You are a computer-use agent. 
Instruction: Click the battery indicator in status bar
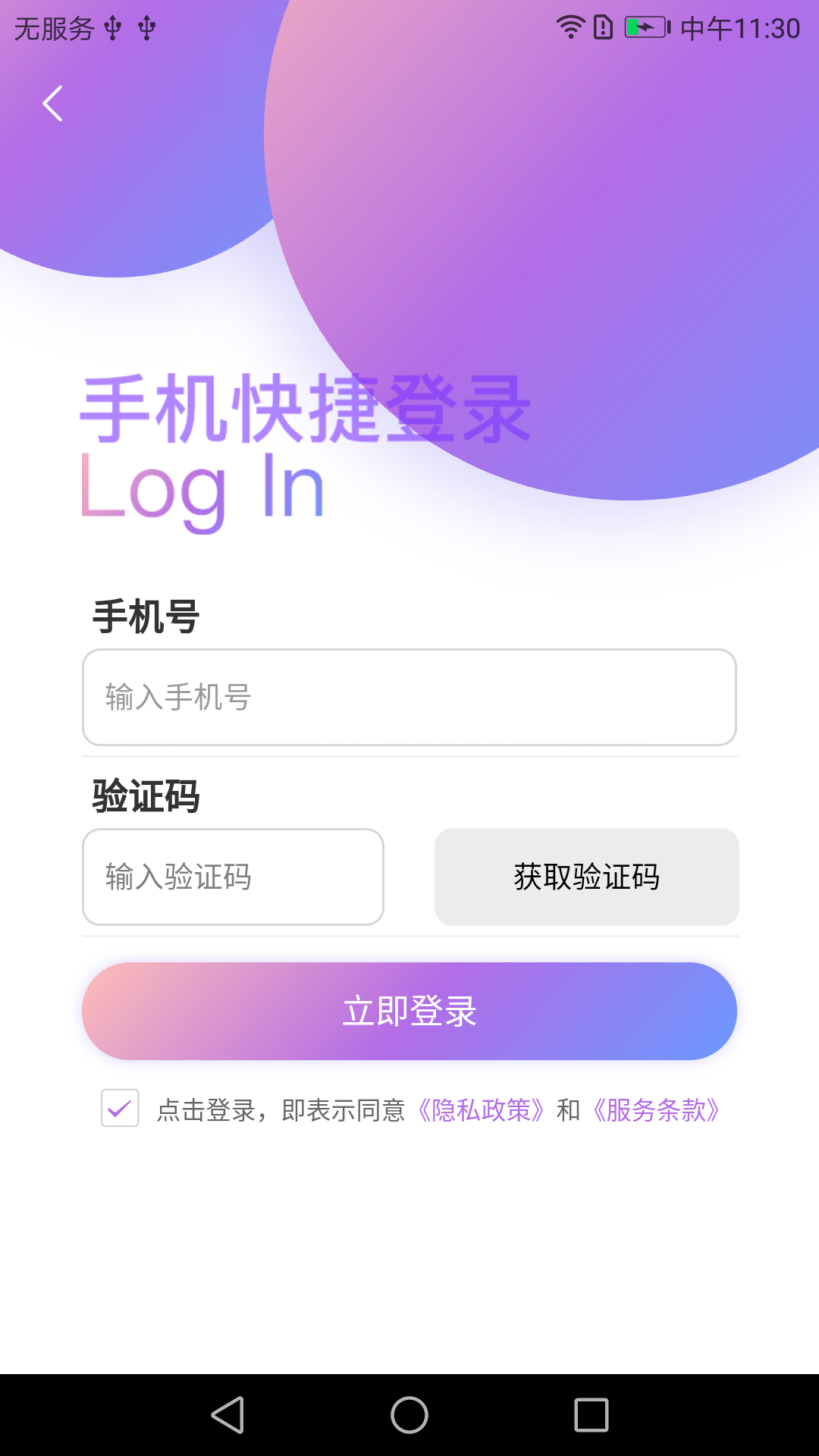[646, 28]
